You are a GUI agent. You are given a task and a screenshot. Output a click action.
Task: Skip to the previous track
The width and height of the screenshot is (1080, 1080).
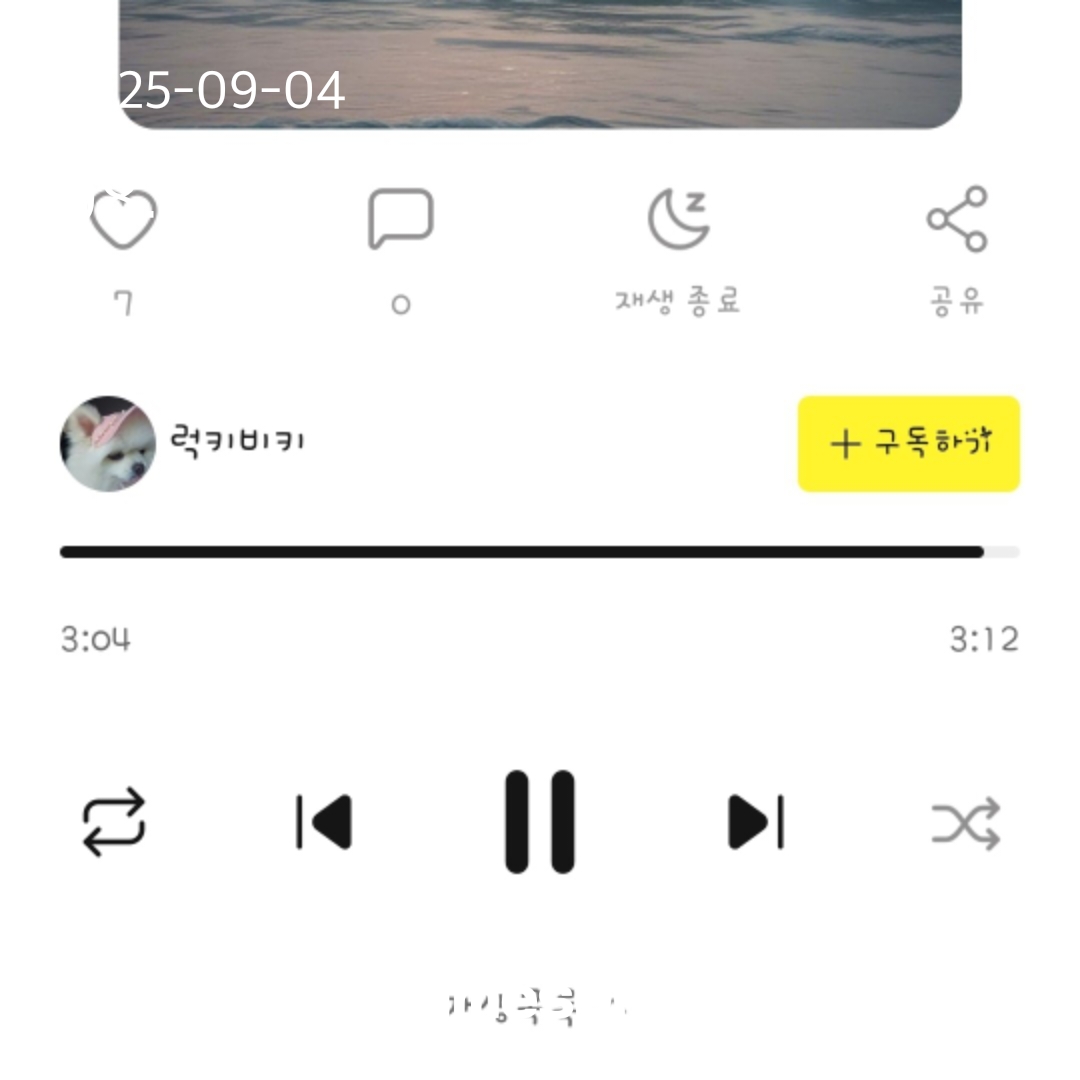(x=325, y=823)
